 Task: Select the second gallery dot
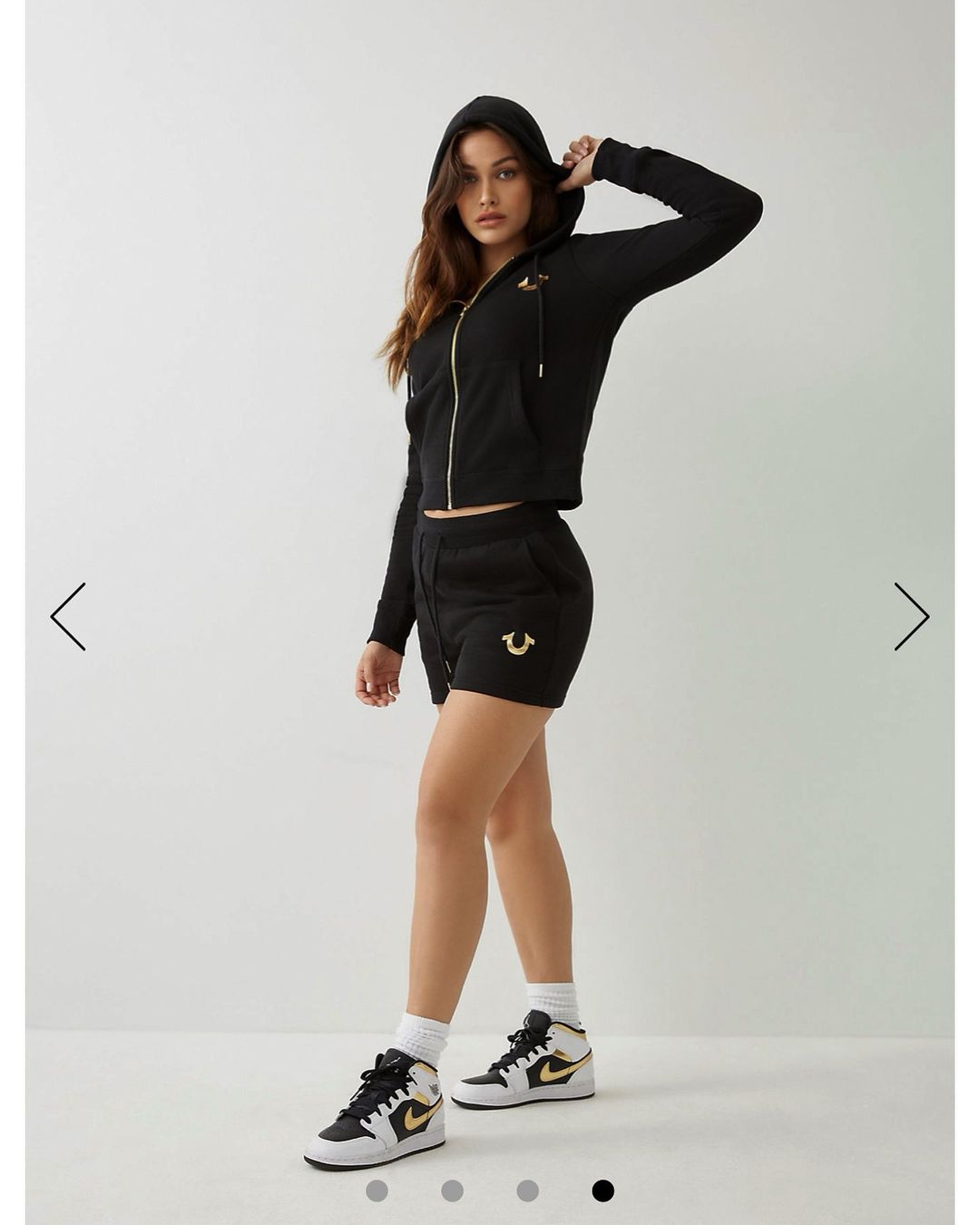pyautogui.click(x=452, y=1191)
